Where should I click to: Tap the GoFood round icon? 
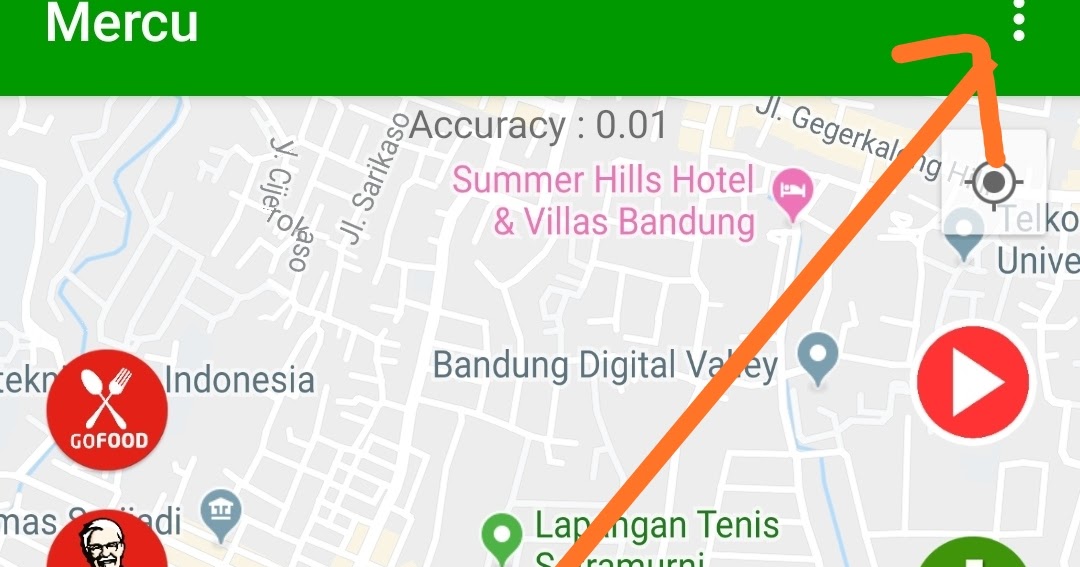tap(107, 410)
